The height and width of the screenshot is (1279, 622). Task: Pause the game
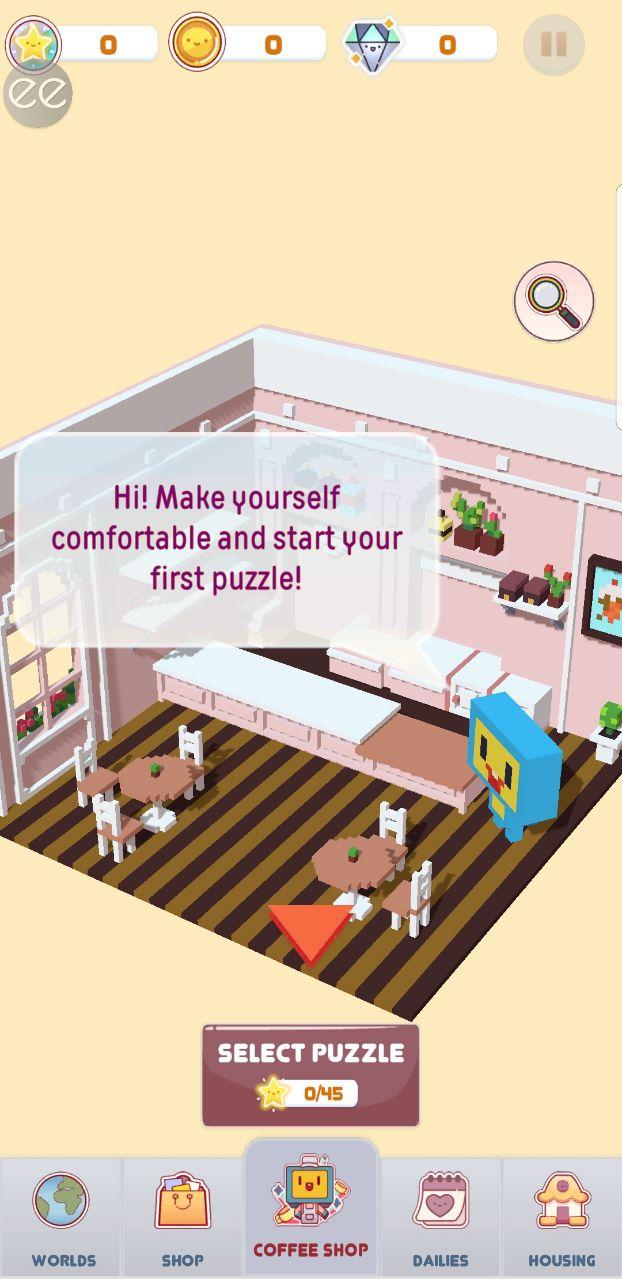pyautogui.click(x=553, y=44)
